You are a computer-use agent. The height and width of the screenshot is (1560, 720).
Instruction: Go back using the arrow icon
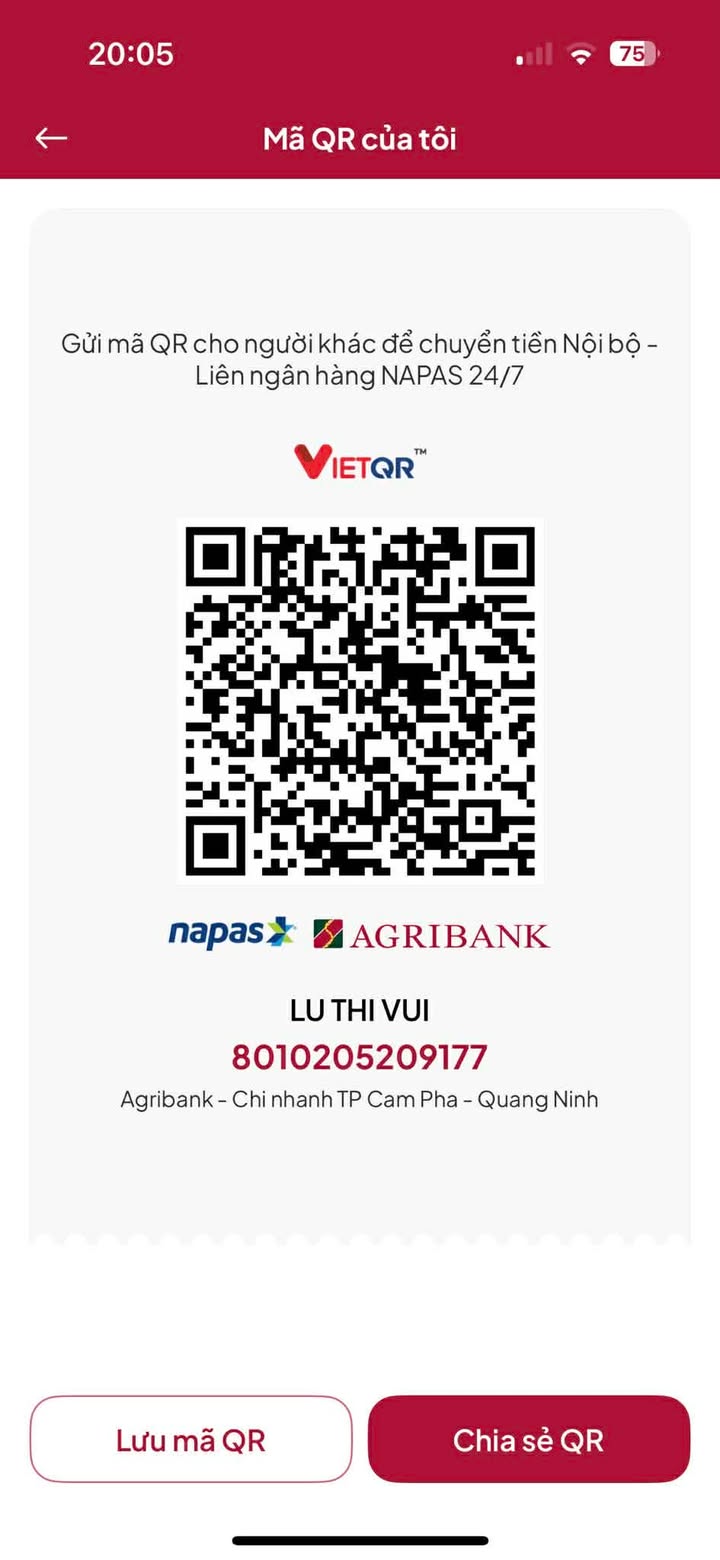coord(51,138)
